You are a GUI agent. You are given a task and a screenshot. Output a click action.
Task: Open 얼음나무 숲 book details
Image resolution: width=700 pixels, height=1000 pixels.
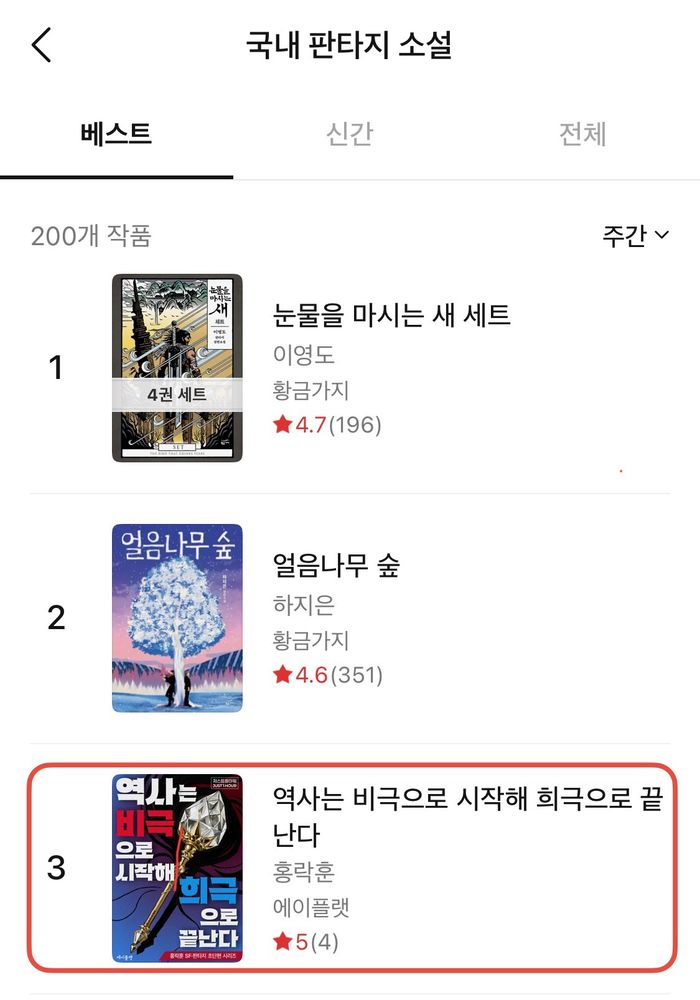[x=336, y=566]
